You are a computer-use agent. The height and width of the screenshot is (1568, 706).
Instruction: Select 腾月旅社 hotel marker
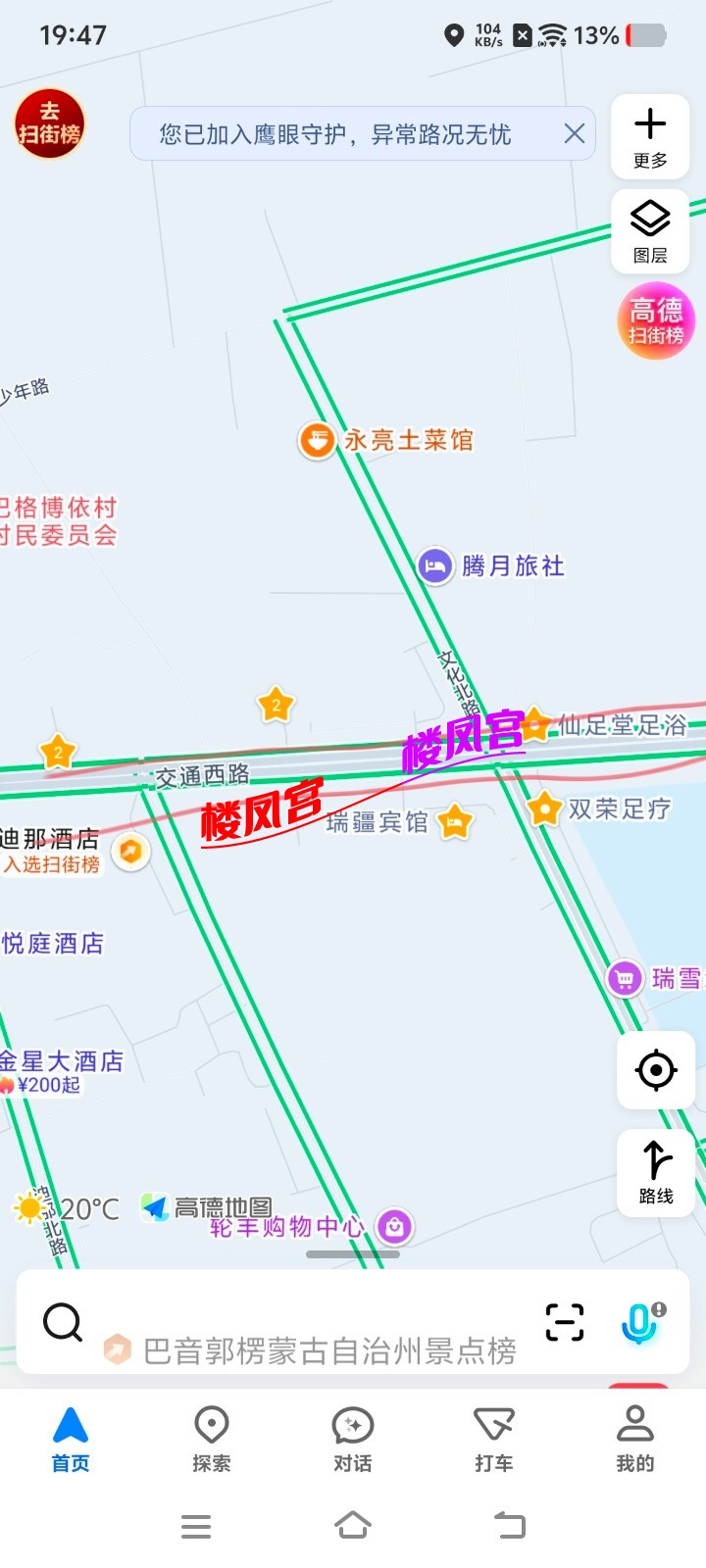tap(495, 565)
